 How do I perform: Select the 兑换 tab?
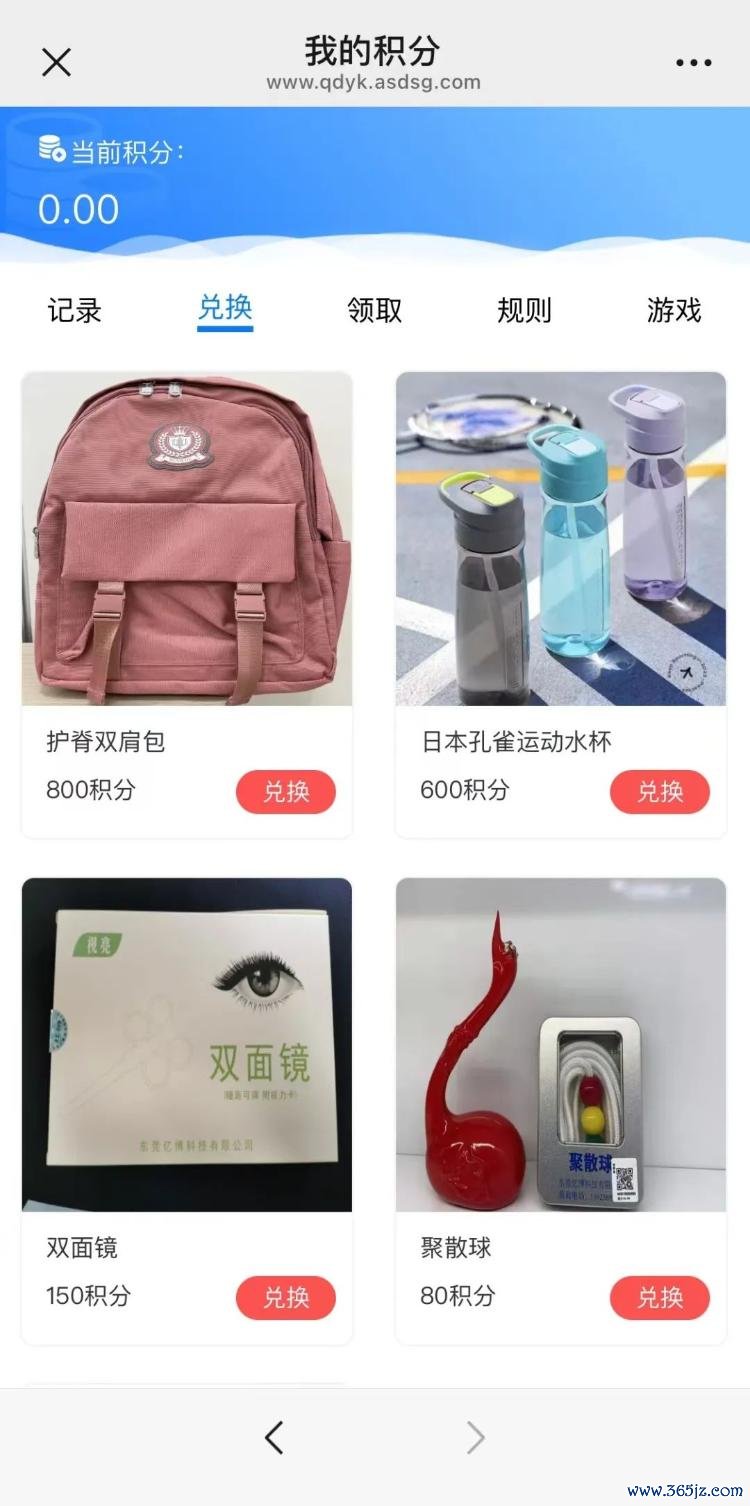click(x=225, y=308)
